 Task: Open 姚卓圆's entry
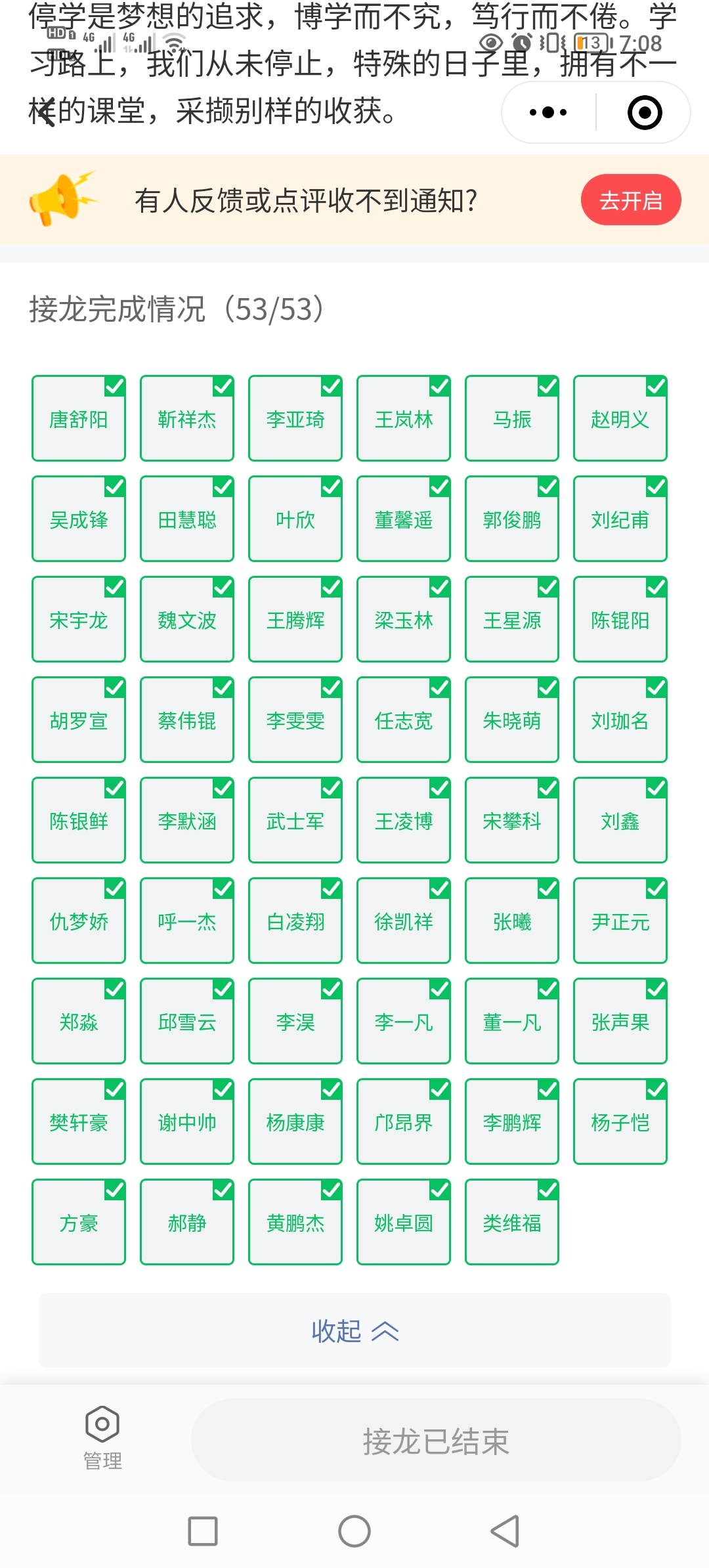click(404, 1223)
